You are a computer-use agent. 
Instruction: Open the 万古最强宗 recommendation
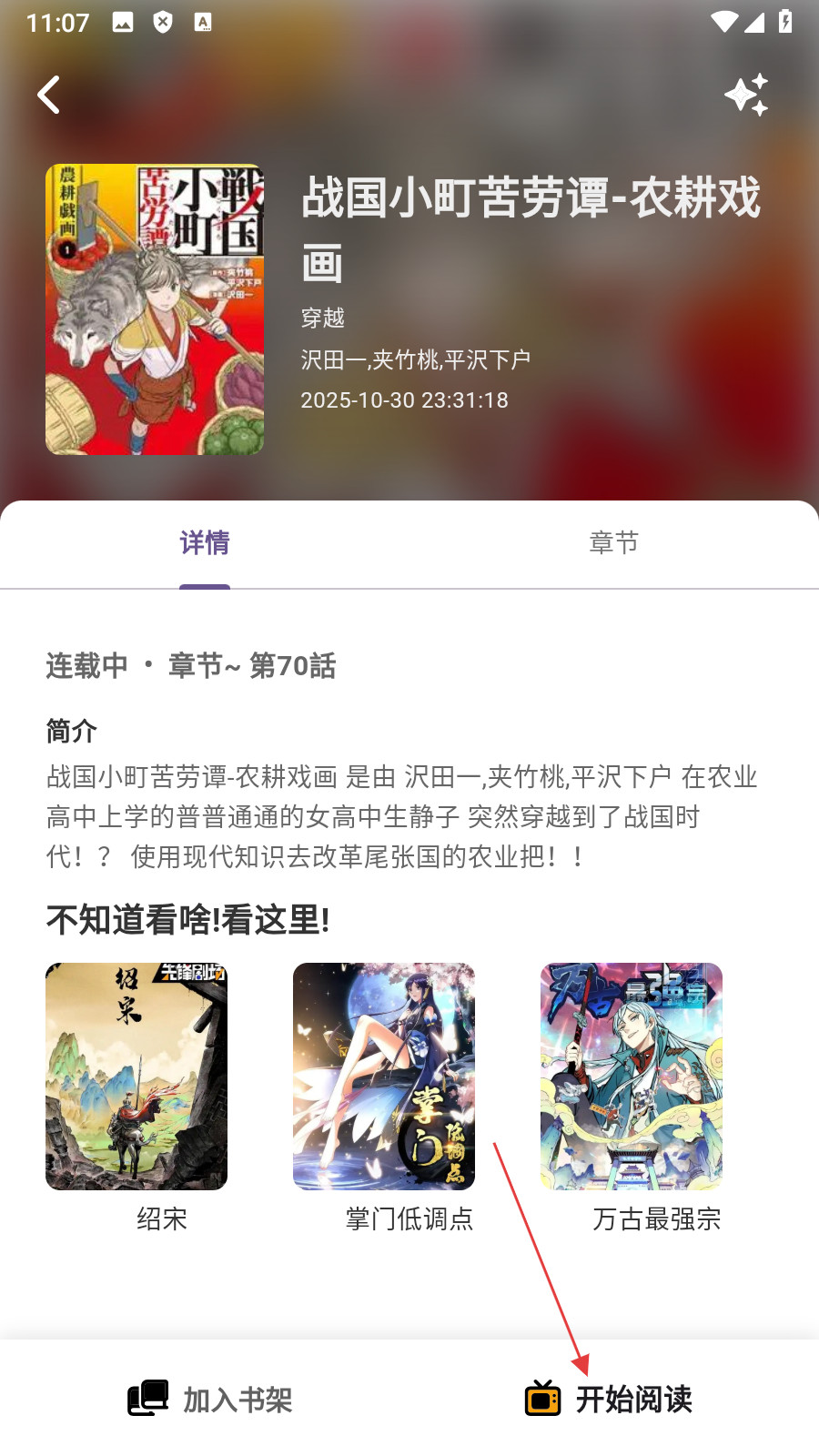point(632,1077)
